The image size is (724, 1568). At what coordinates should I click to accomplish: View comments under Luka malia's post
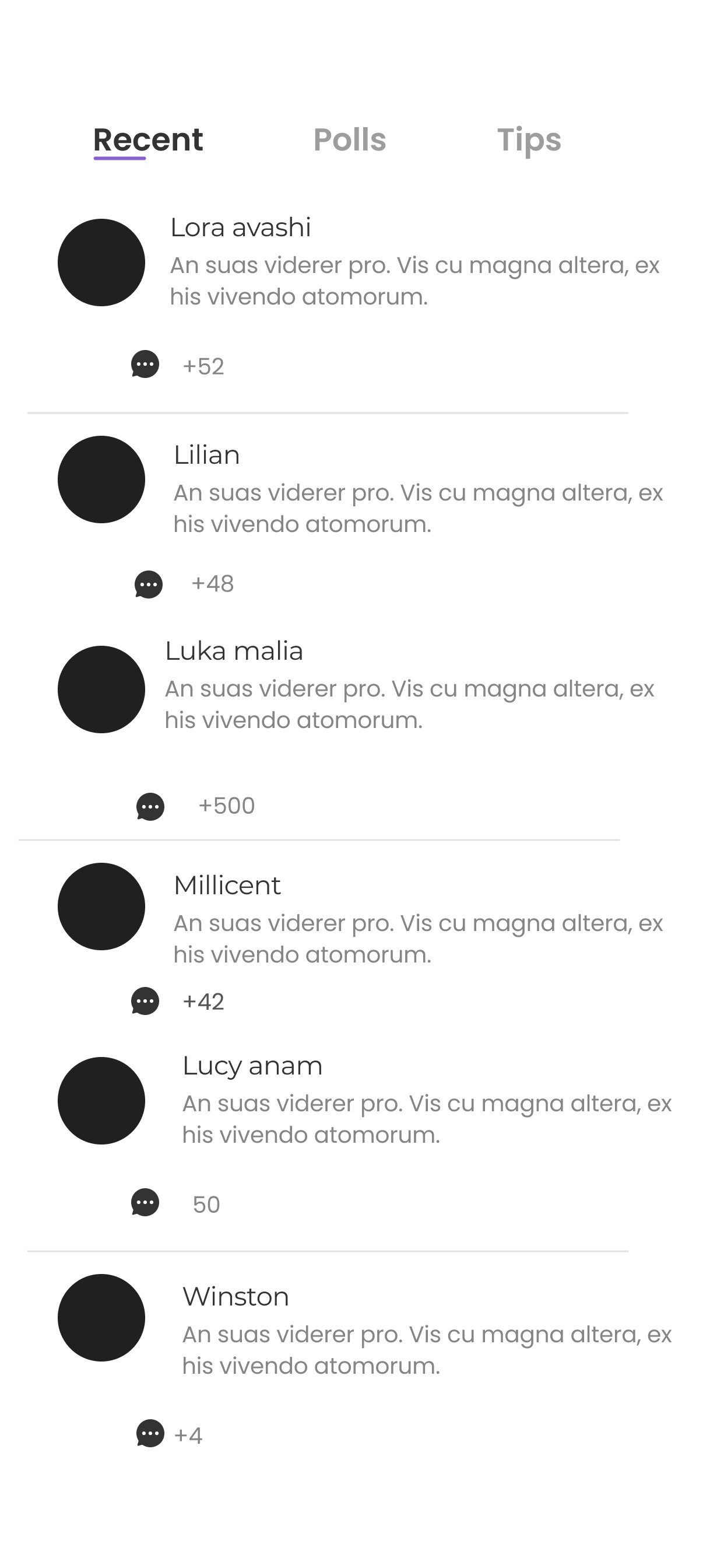point(150,807)
